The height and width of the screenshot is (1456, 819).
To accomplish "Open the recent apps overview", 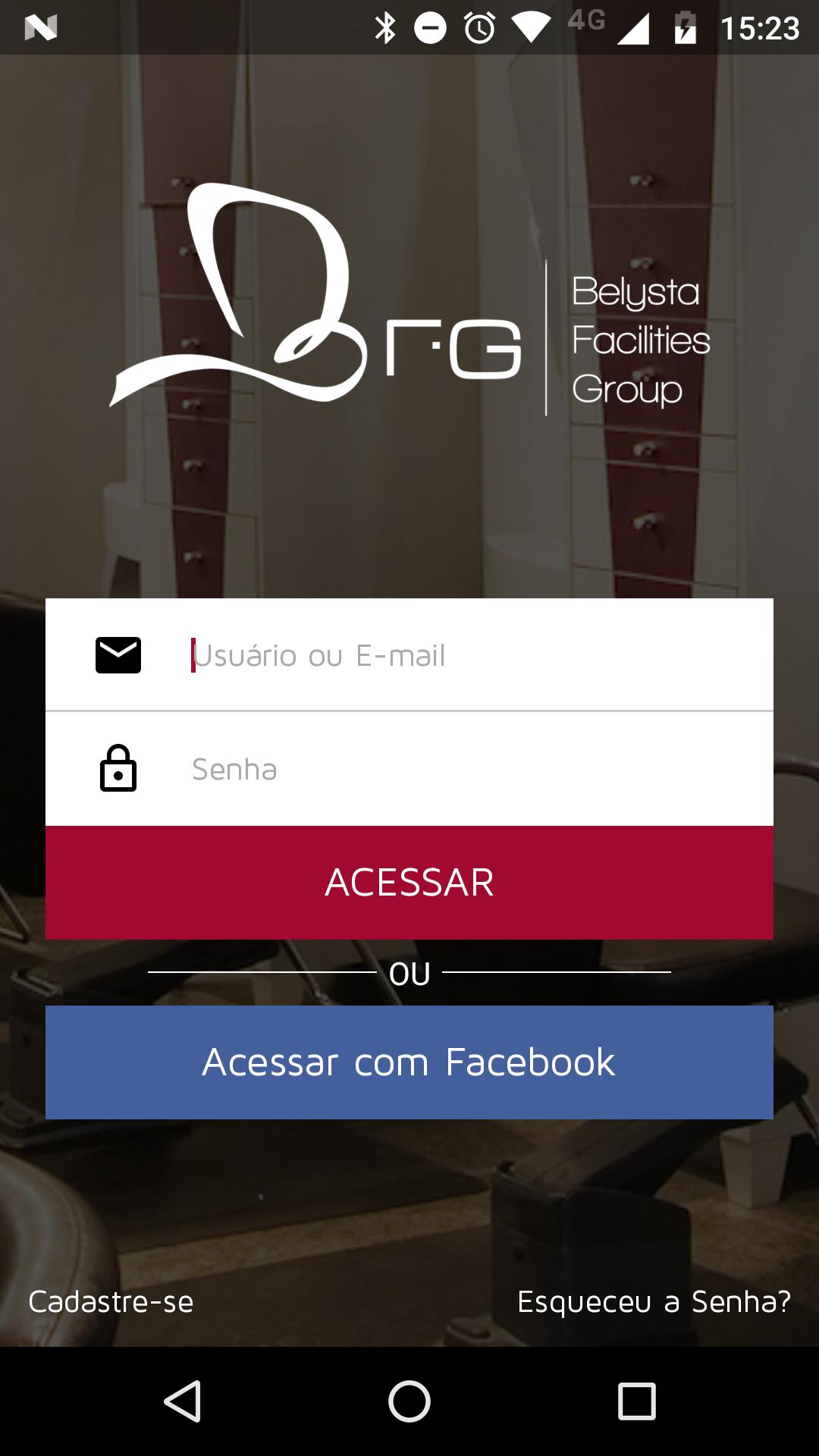I will (636, 1401).
